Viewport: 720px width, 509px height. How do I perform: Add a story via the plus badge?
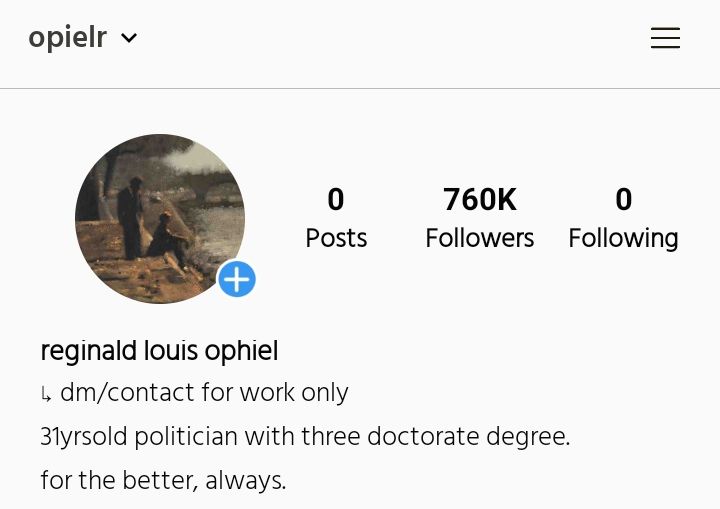click(237, 279)
